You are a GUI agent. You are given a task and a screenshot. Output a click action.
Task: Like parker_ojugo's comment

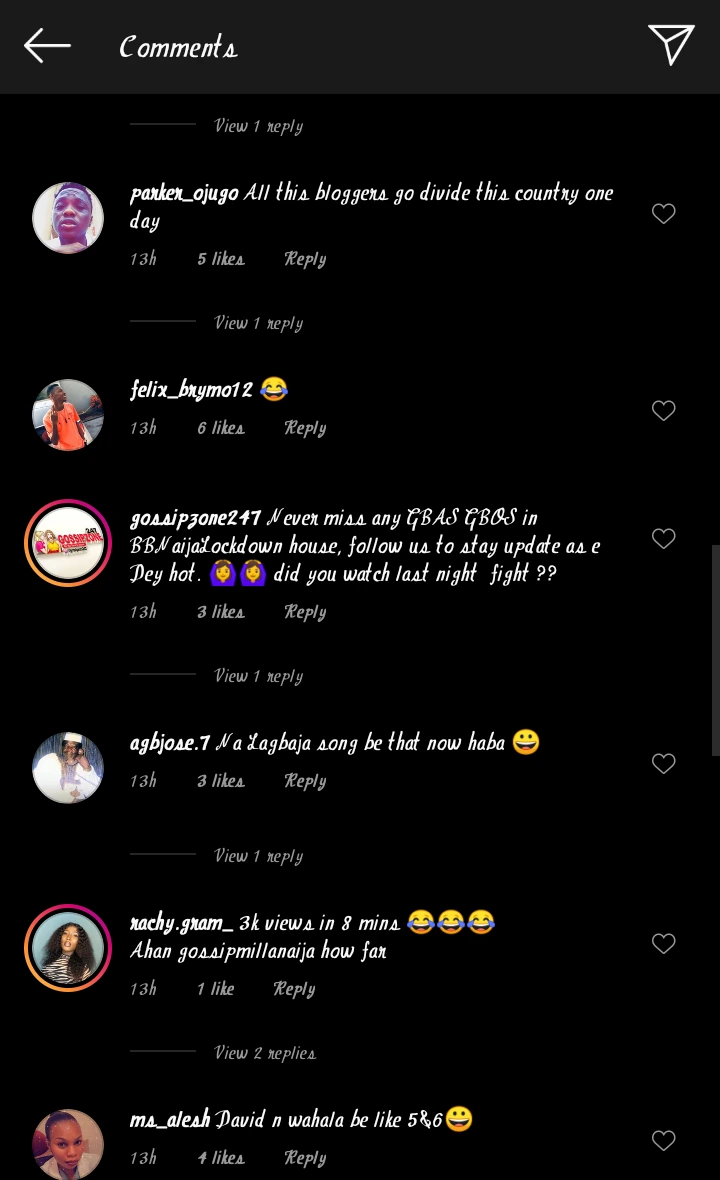click(x=663, y=214)
